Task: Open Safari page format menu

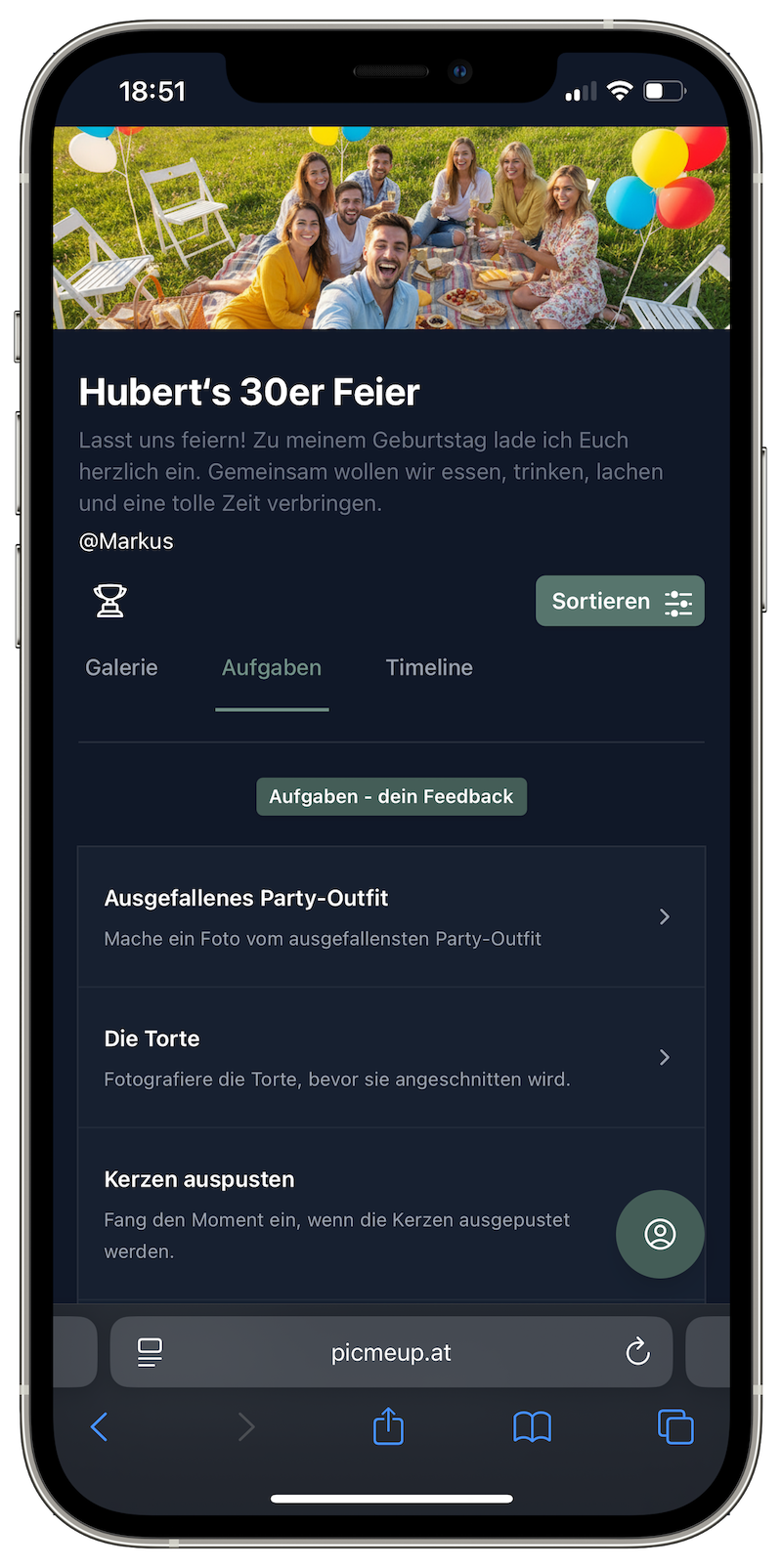Action: pos(150,1352)
